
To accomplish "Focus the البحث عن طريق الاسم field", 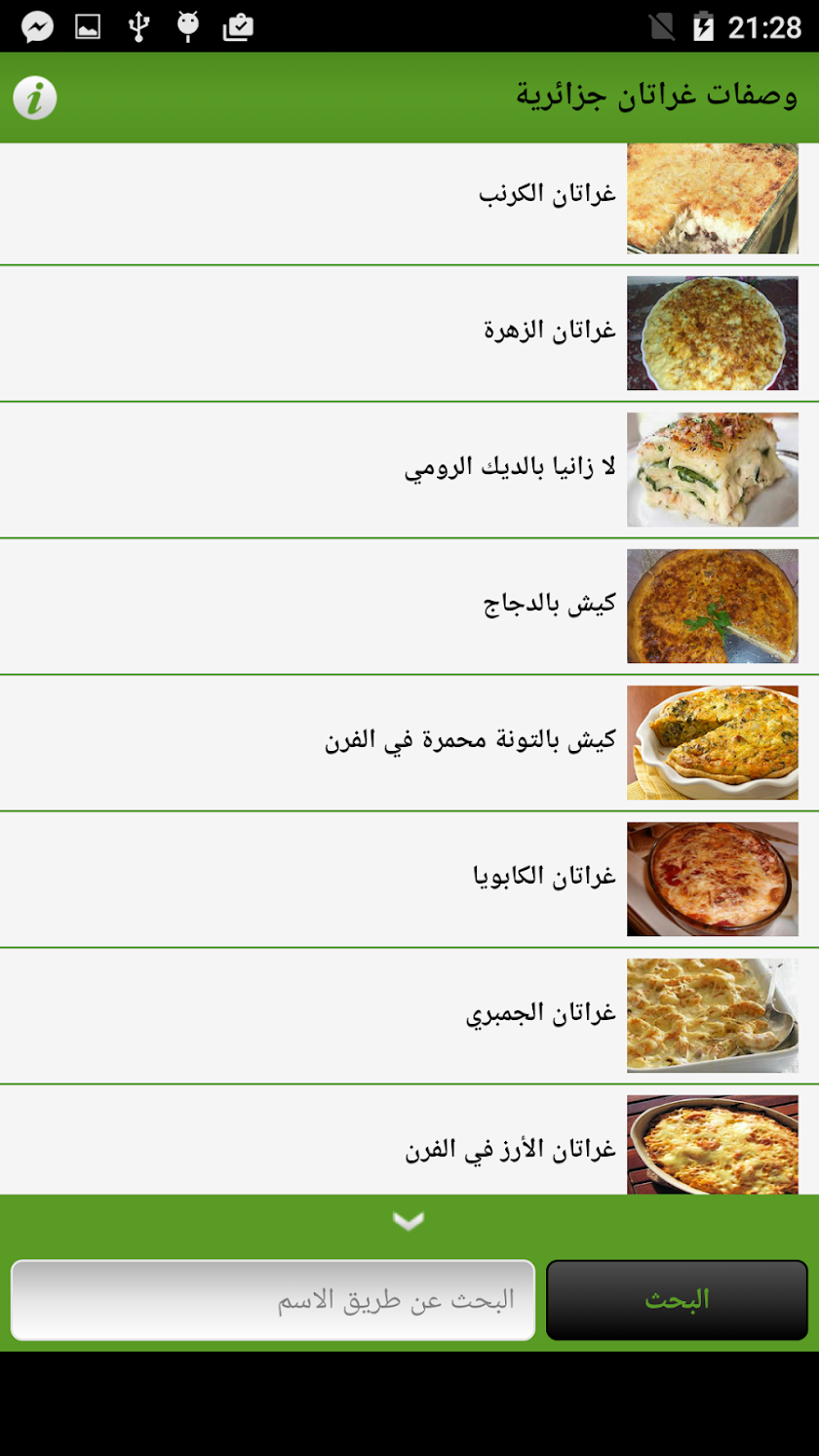I will [273, 1300].
